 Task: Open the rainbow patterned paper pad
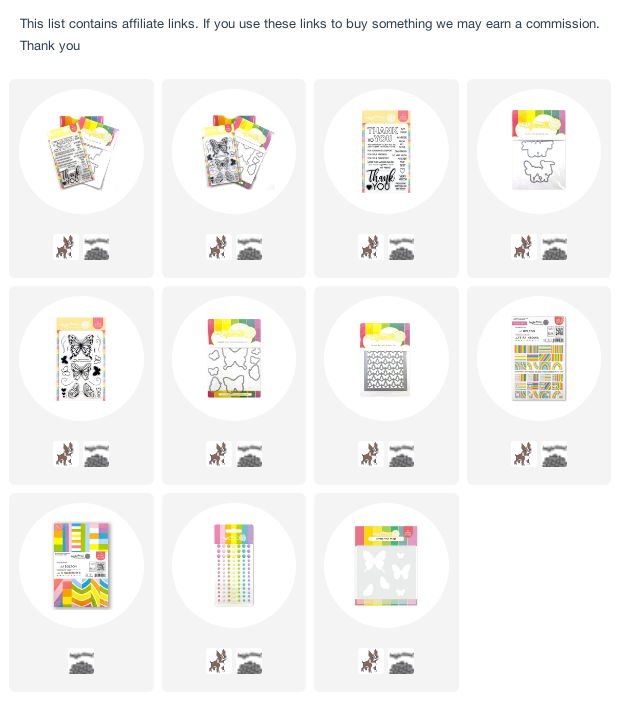[81, 565]
